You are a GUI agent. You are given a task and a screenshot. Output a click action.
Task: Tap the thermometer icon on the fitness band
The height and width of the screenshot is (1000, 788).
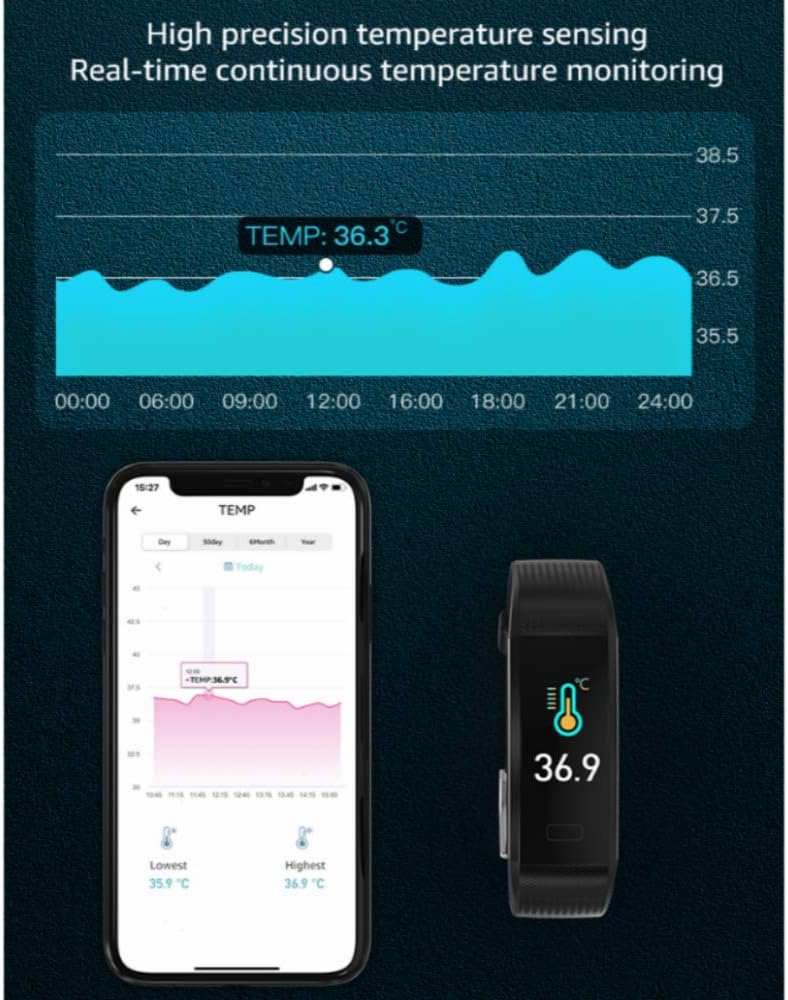point(566,700)
